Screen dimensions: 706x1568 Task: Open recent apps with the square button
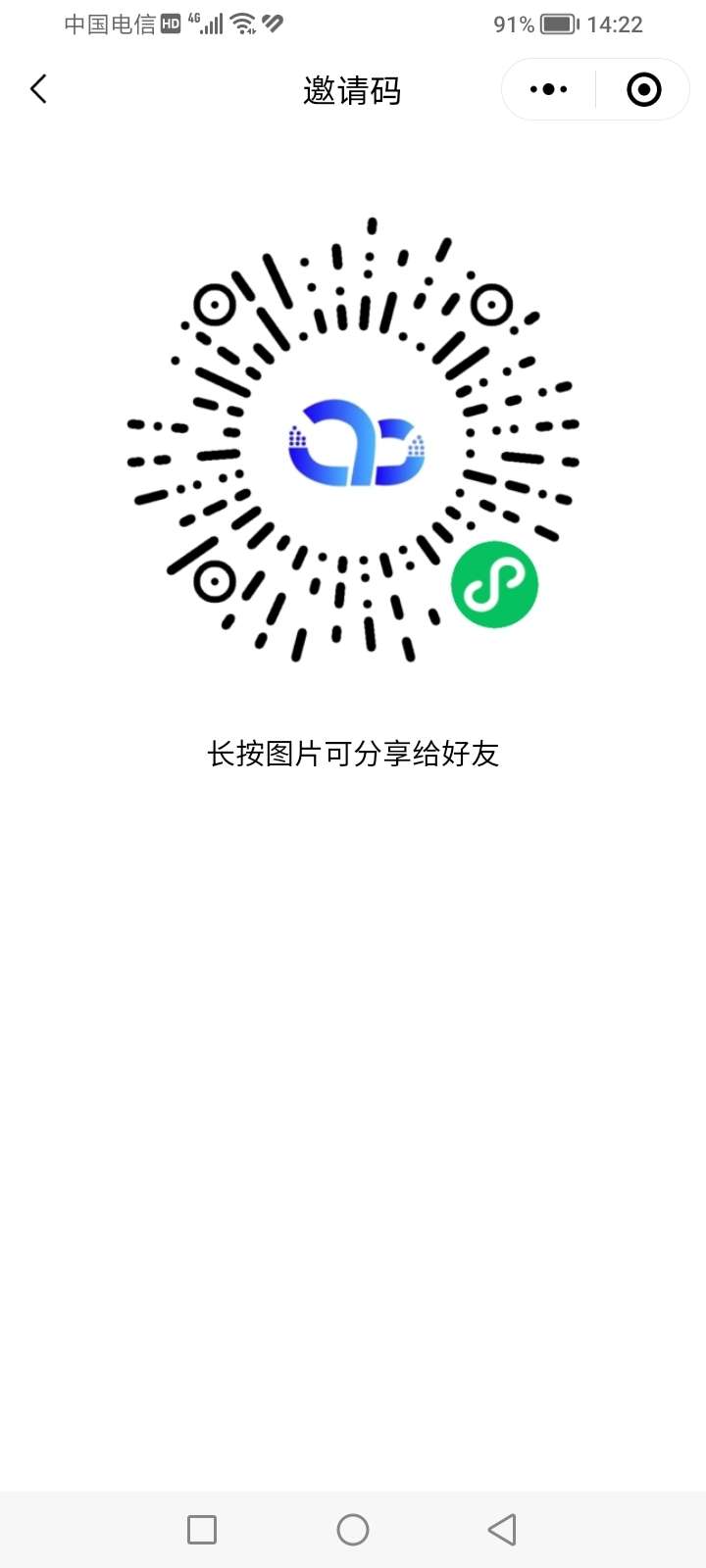[x=202, y=1530]
